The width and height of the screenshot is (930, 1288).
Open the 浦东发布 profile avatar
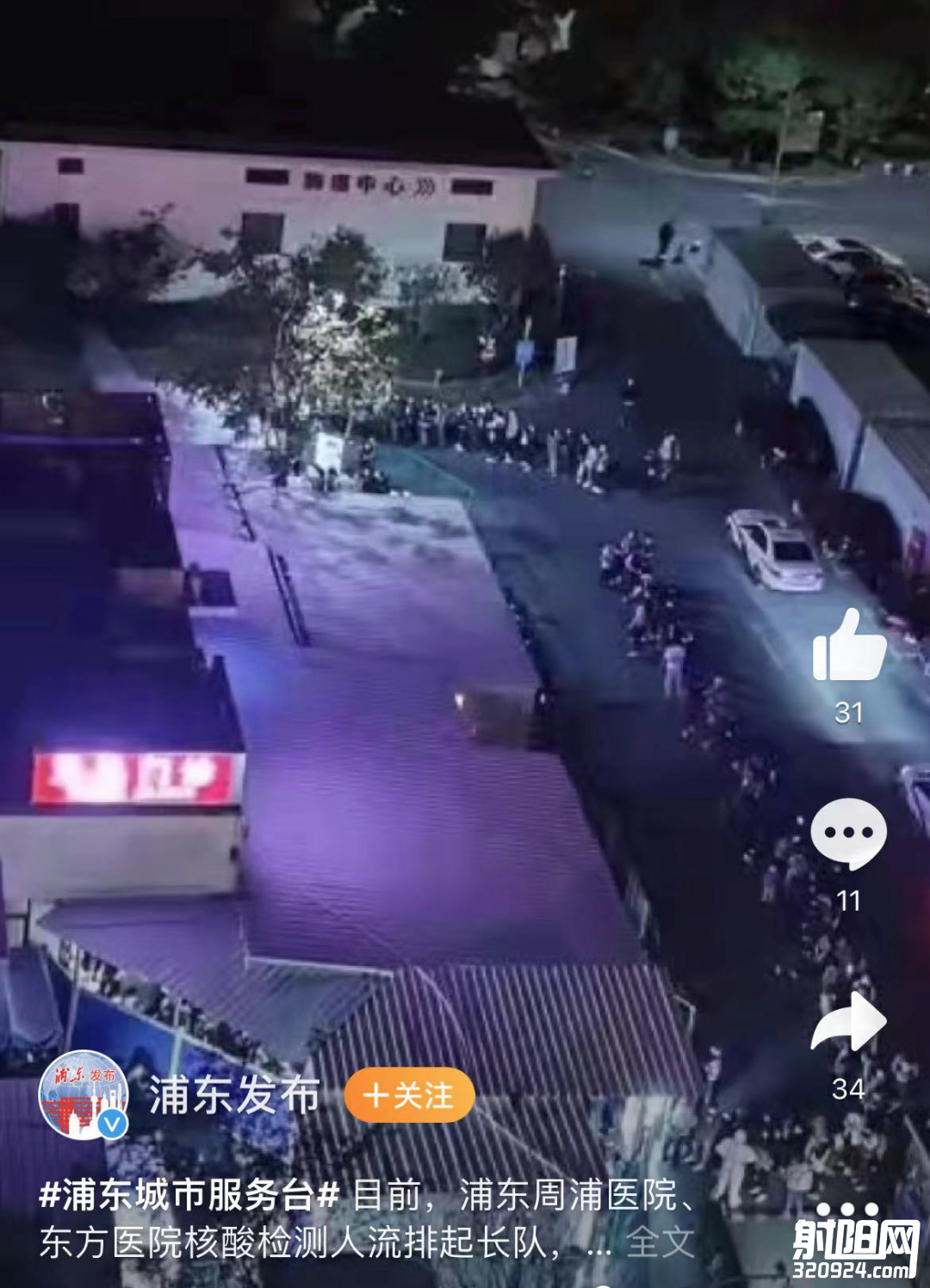point(84,1095)
